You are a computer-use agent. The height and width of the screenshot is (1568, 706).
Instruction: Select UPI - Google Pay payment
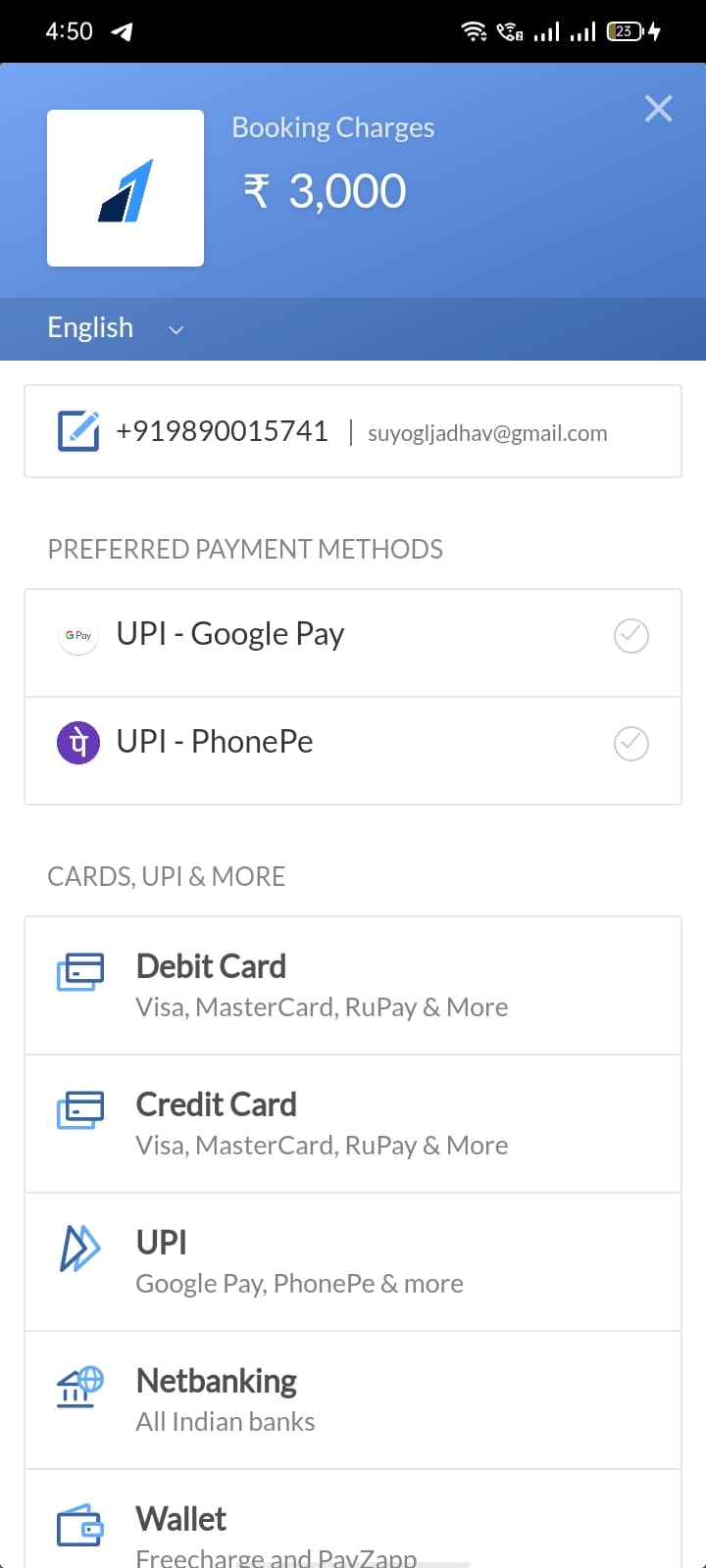pyautogui.click(x=353, y=643)
